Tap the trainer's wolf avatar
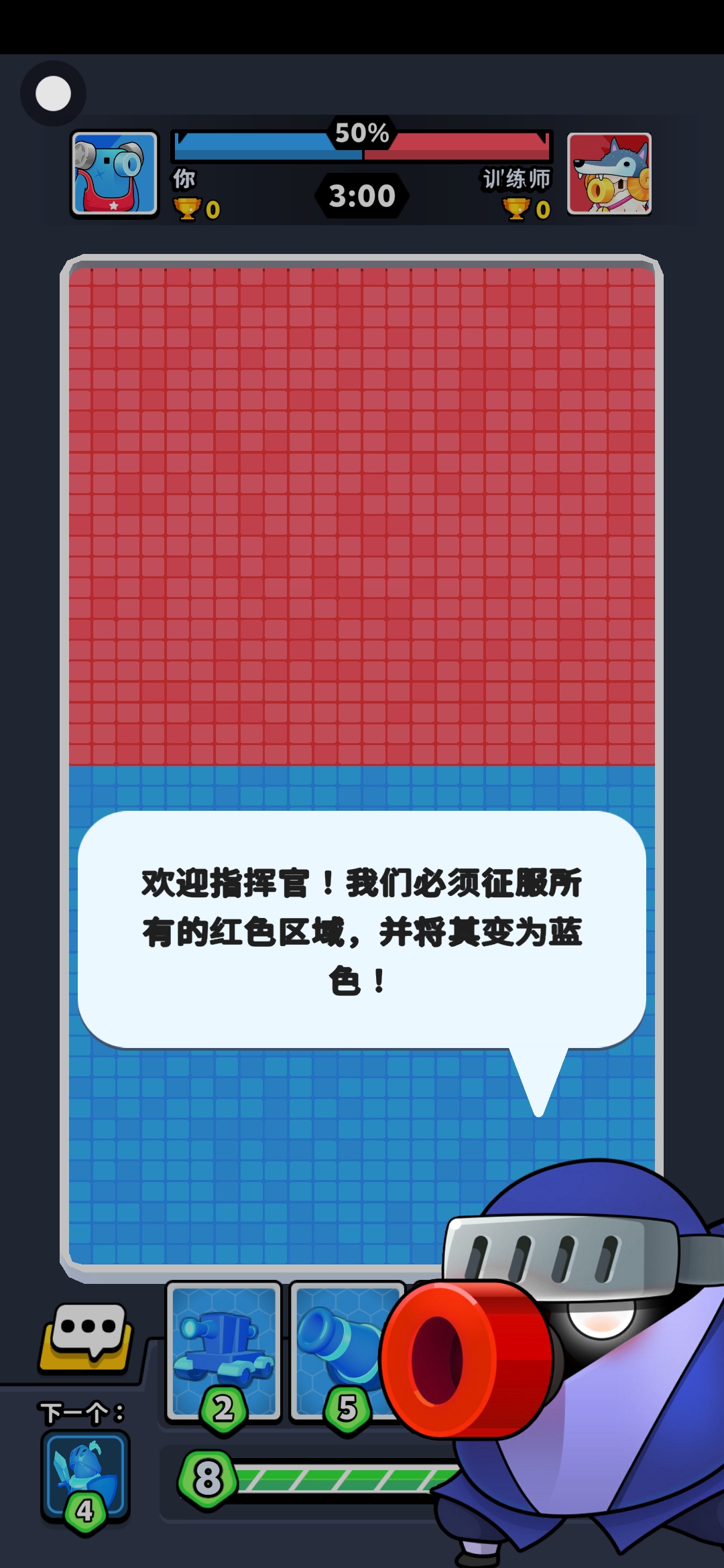 click(x=609, y=174)
